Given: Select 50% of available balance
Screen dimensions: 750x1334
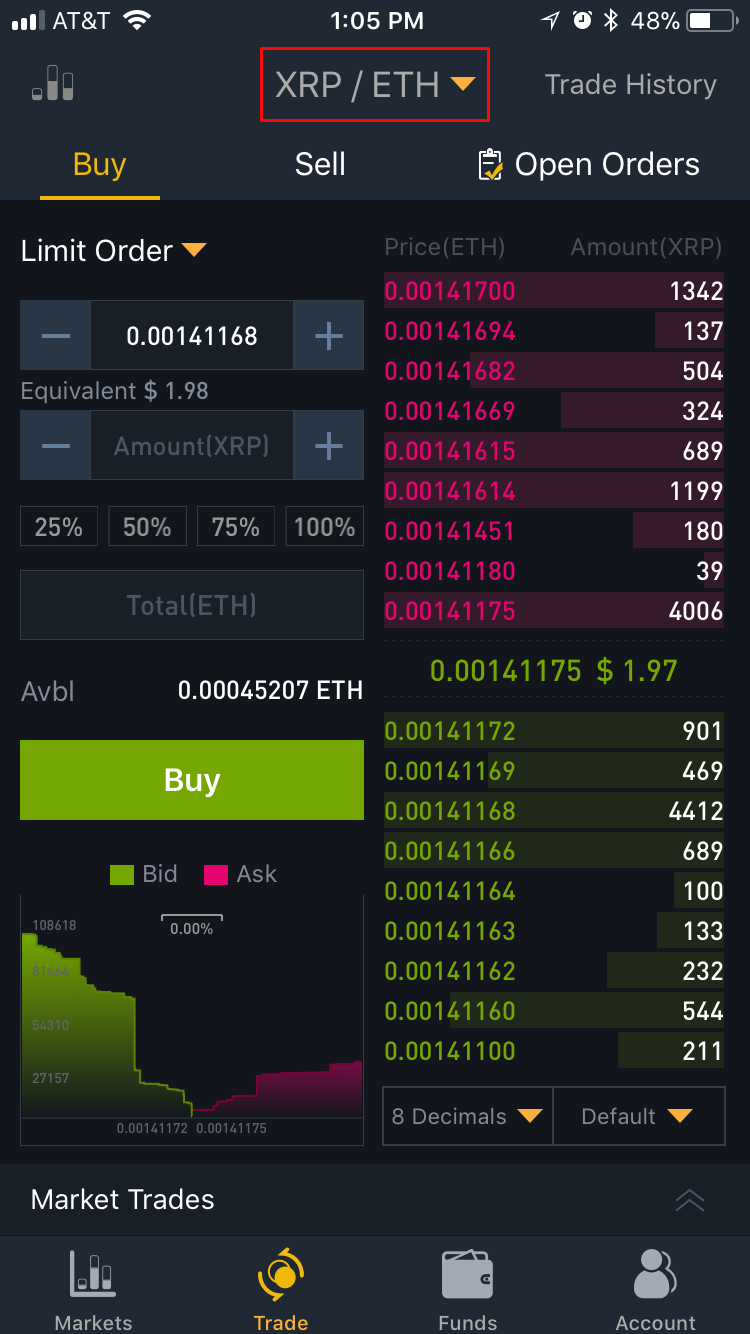Looking at the screenshot, I should [147, 526].
